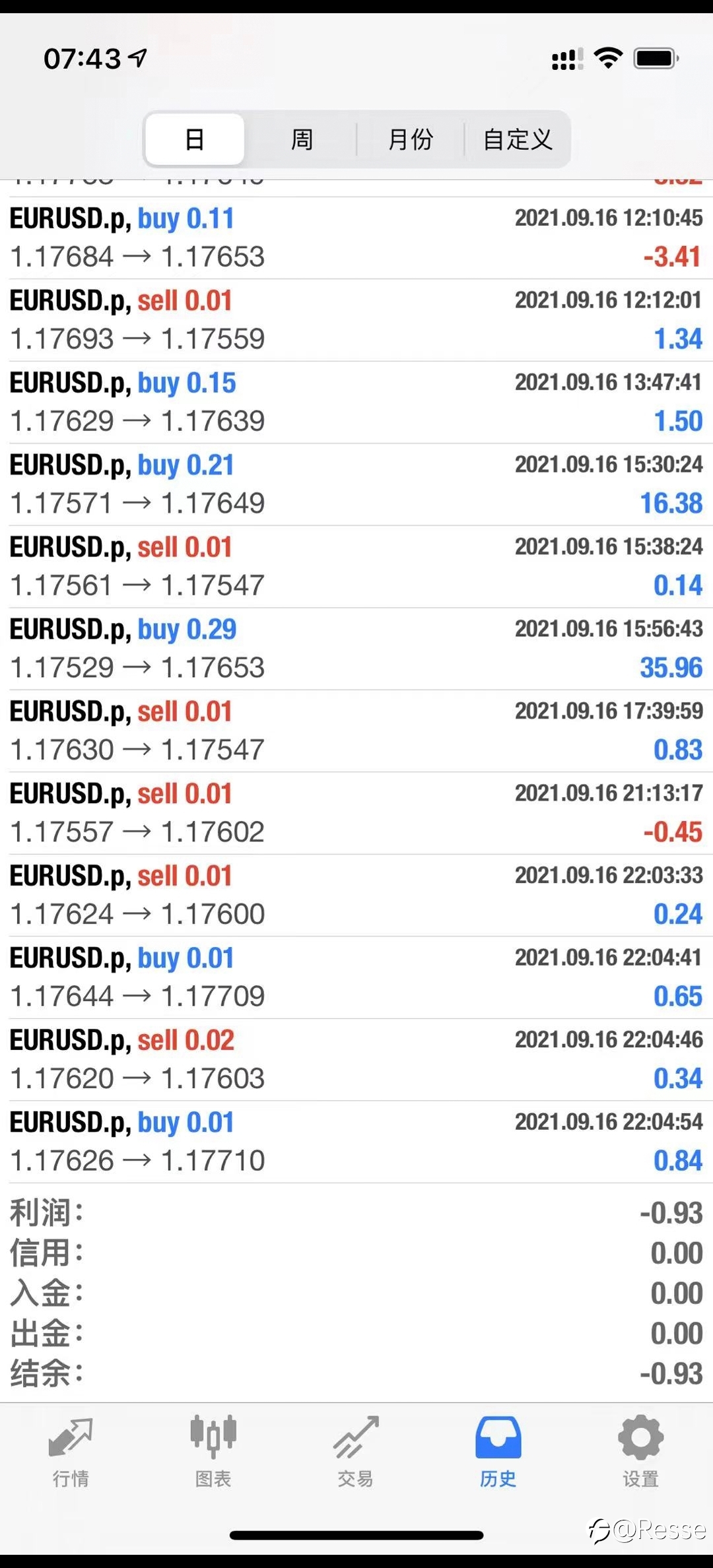Open the buy 0.11 trade at 12:10:45
Viewport: 713px width, 1568px height.
click(356, 238)
